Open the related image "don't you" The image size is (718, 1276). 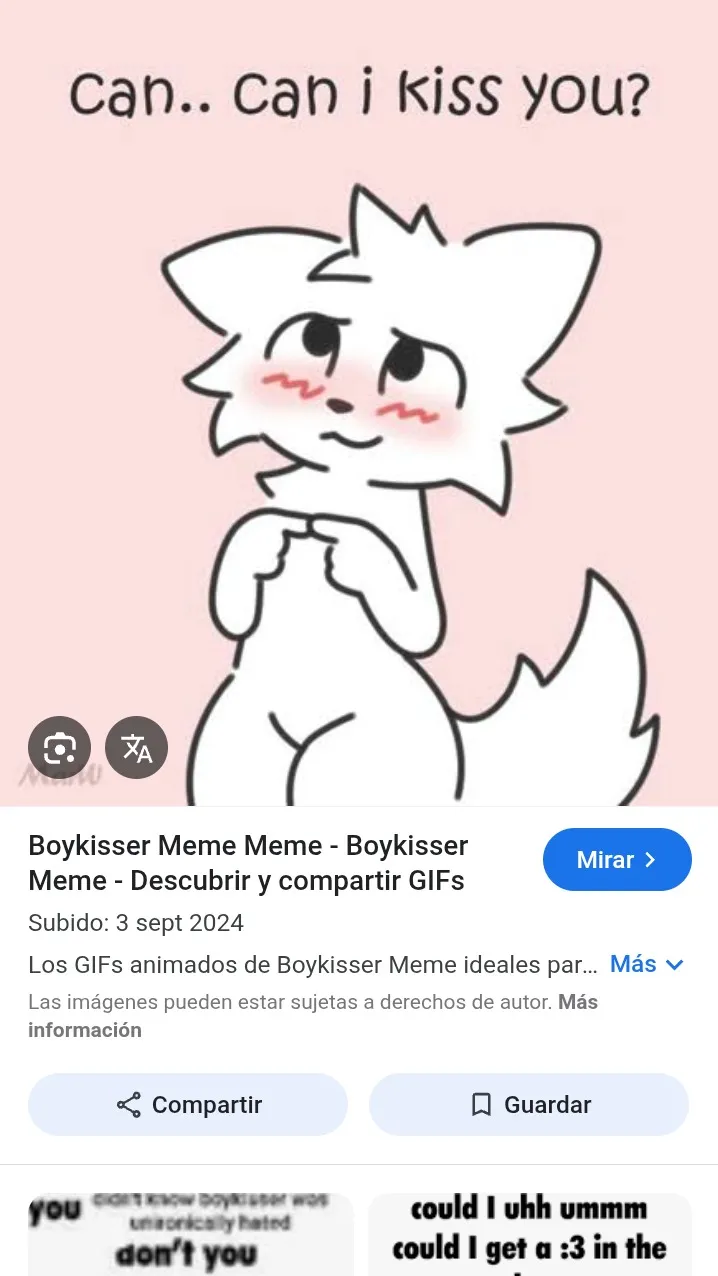coord(190,1235)
